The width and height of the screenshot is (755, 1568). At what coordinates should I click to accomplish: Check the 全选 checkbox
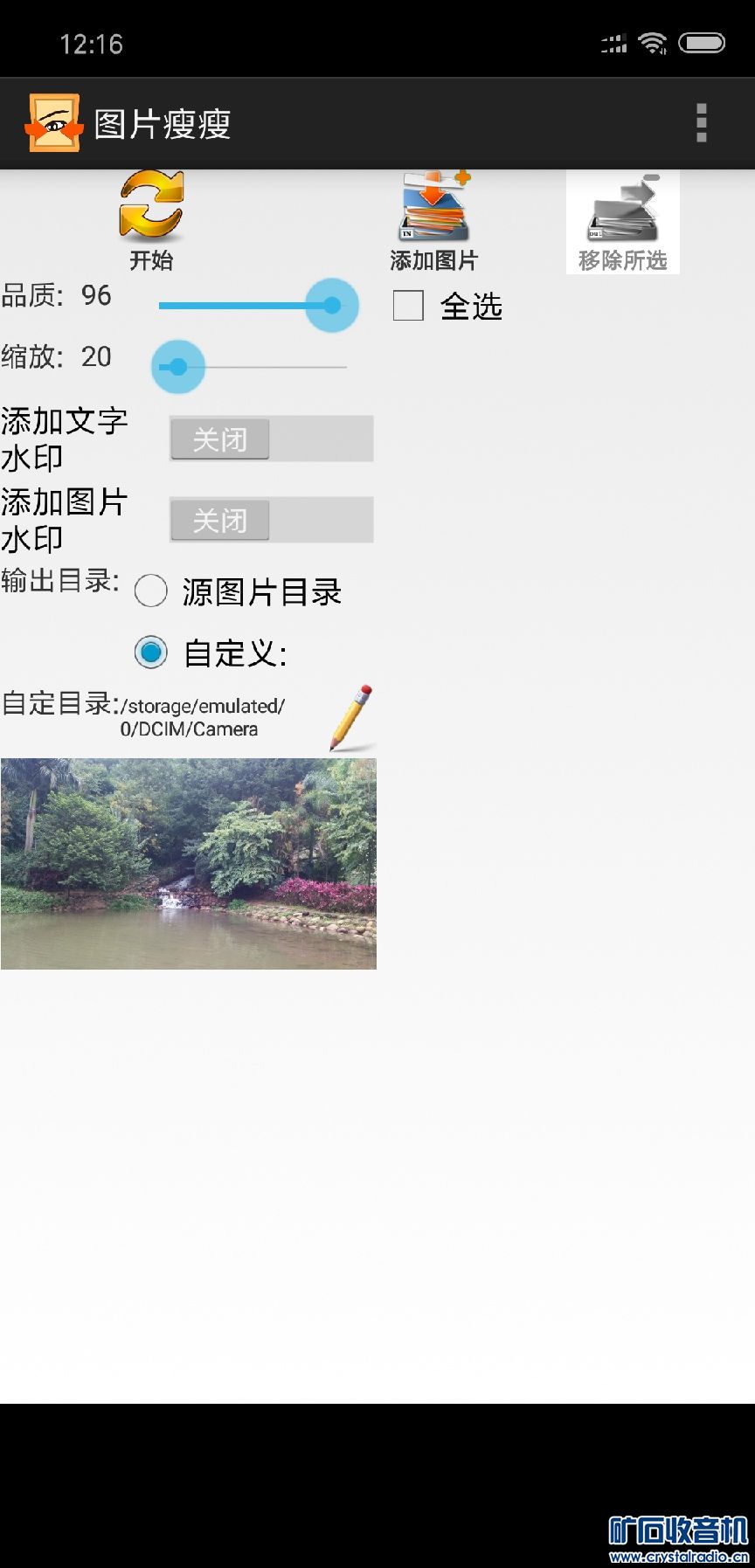click(409, 306)
